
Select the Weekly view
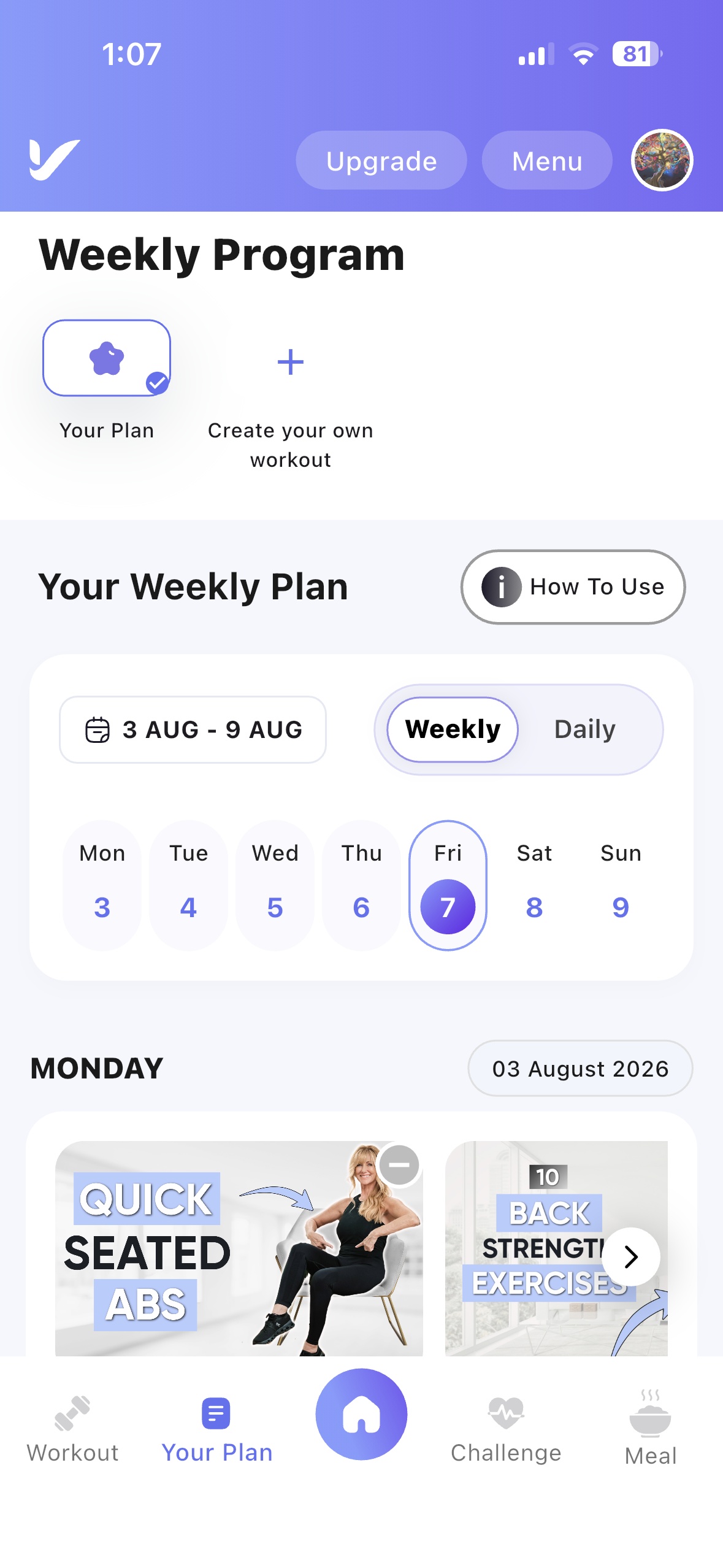453,729
